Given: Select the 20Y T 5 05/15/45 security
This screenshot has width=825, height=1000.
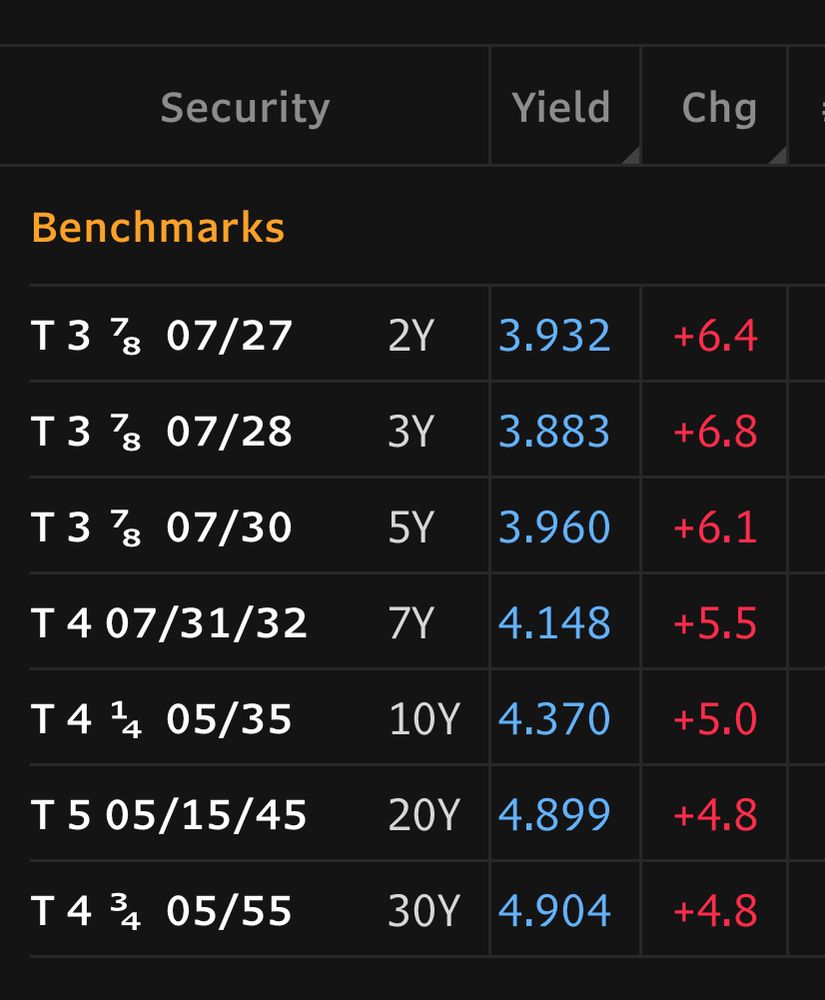Looking at the screenshot, I should click(170, 815).
